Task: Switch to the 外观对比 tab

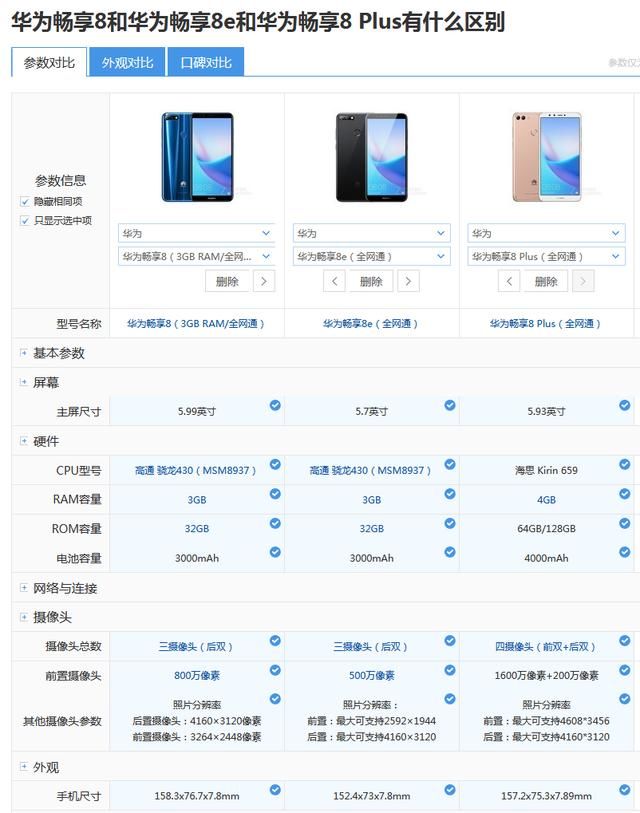Action: pyautogui.click(x=127, y=62)
